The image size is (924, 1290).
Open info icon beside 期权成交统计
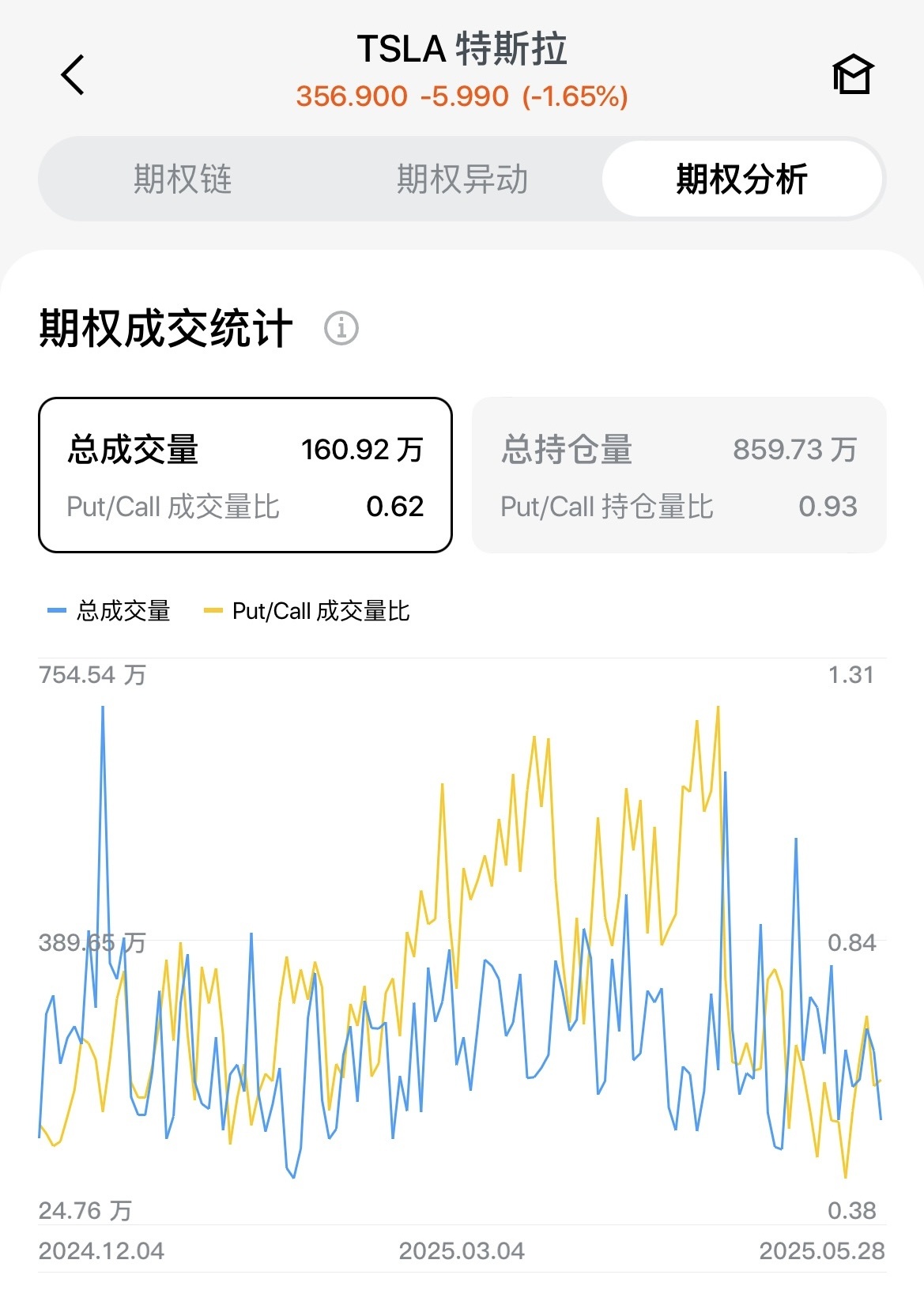click(341, 328)
